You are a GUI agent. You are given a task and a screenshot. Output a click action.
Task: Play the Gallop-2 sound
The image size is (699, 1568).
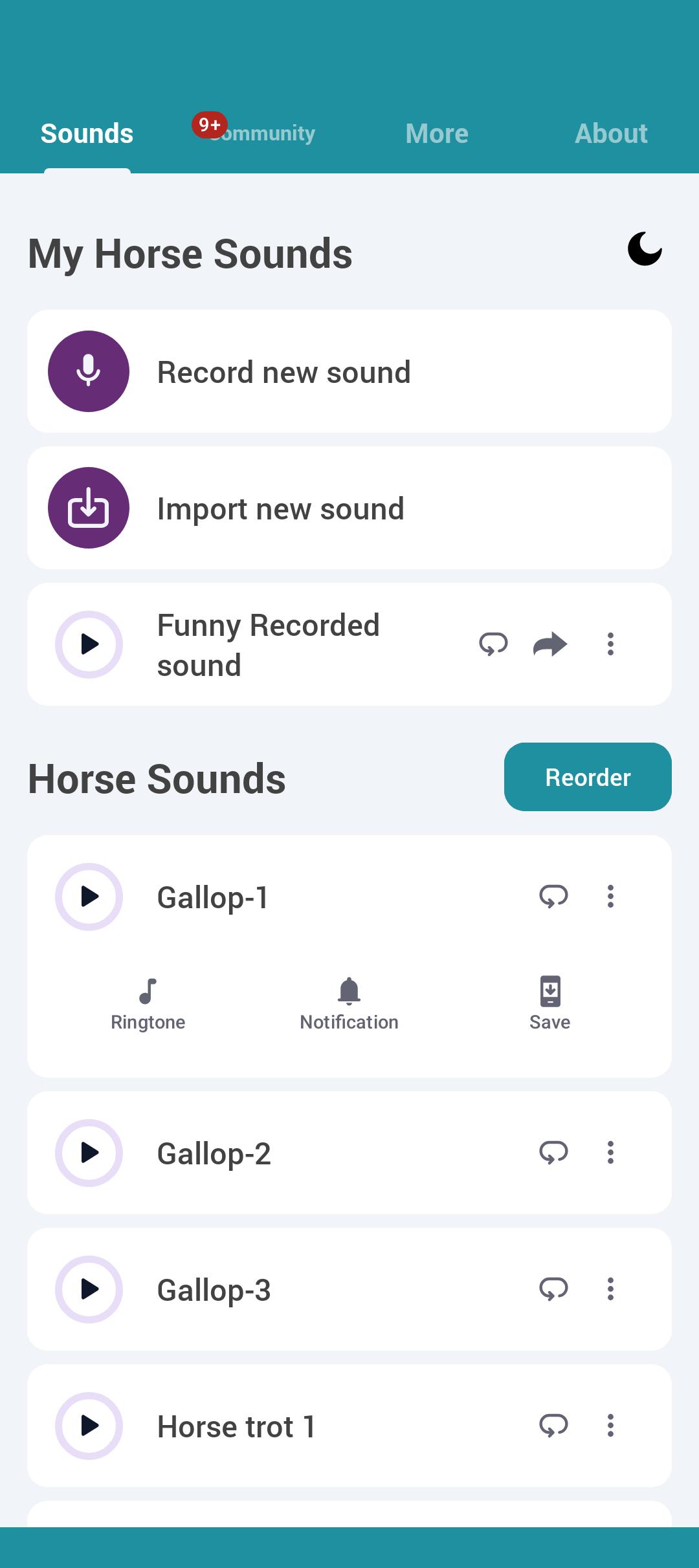(x=89, y=1153)
